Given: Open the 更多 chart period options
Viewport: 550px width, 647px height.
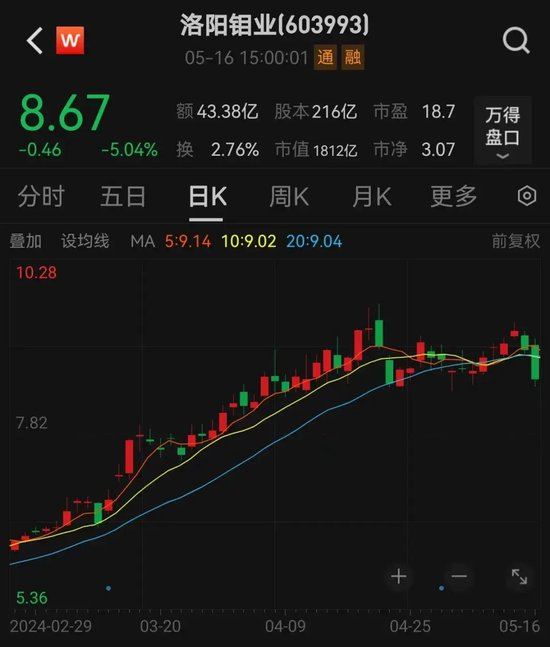Looking at the screenshot, I should tap(454, 196).
